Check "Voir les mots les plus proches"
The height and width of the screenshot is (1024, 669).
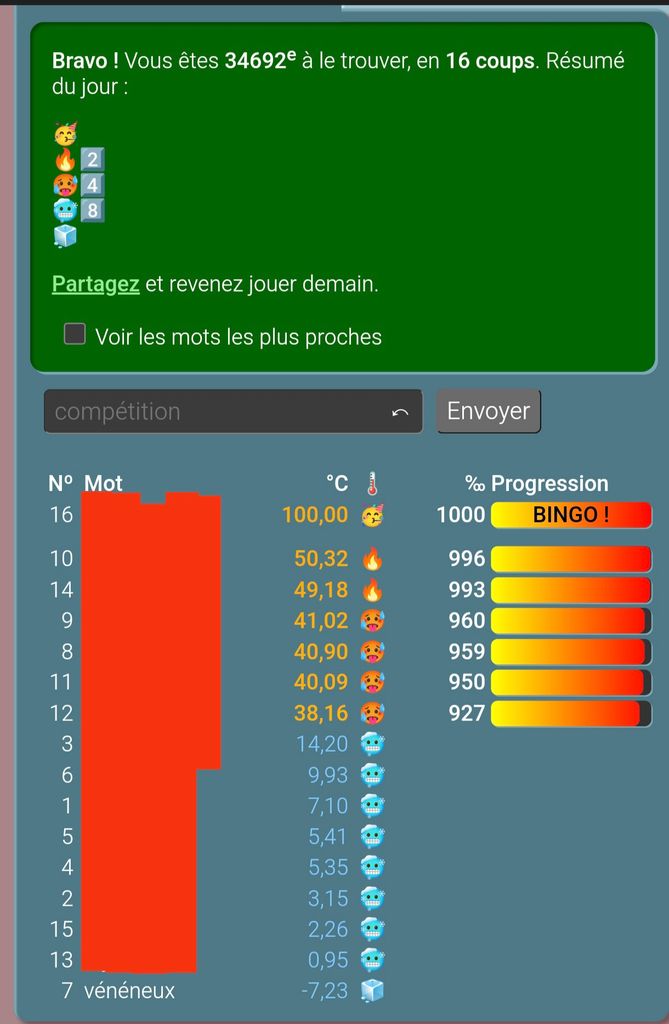75,334
